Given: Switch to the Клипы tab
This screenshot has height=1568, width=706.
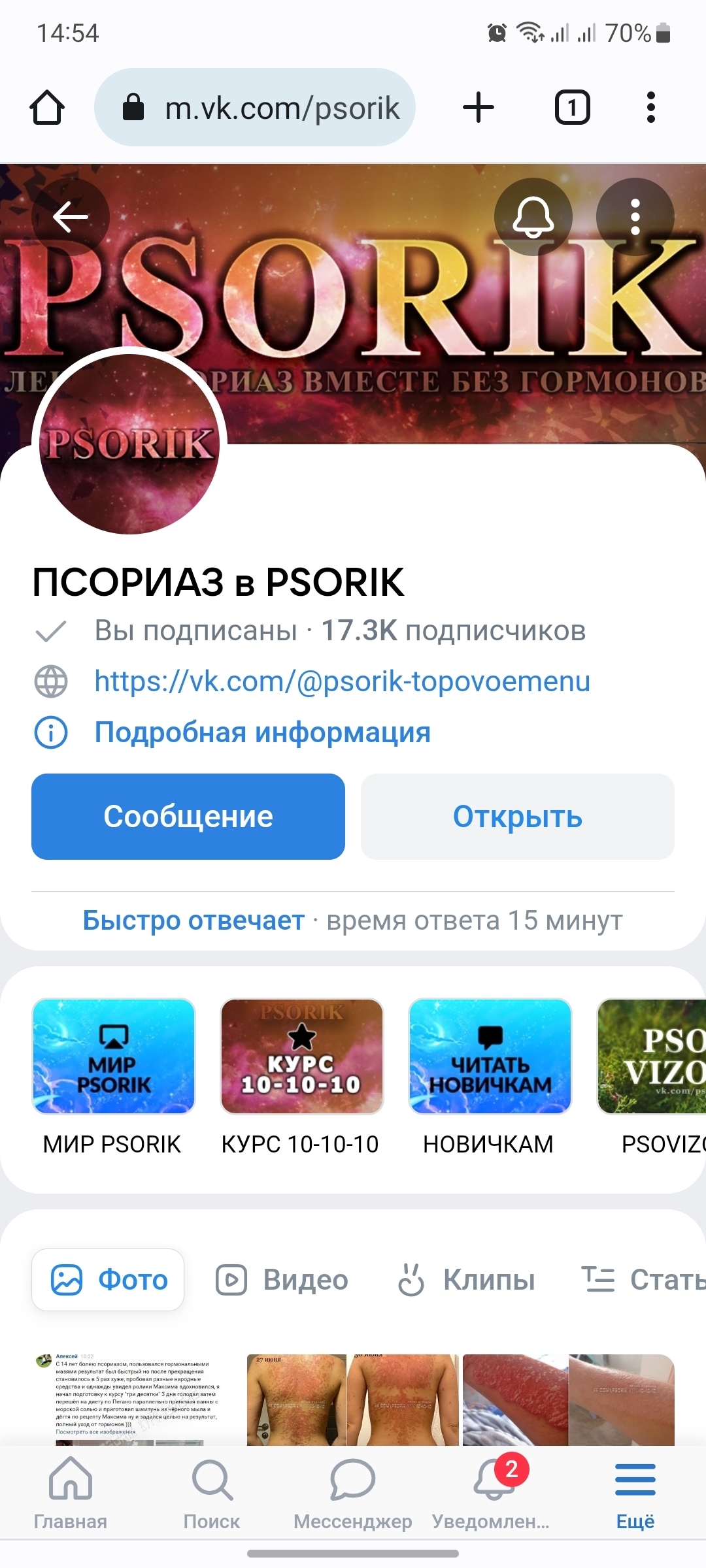Looking at the screenshot, I should coord(466,1280).
